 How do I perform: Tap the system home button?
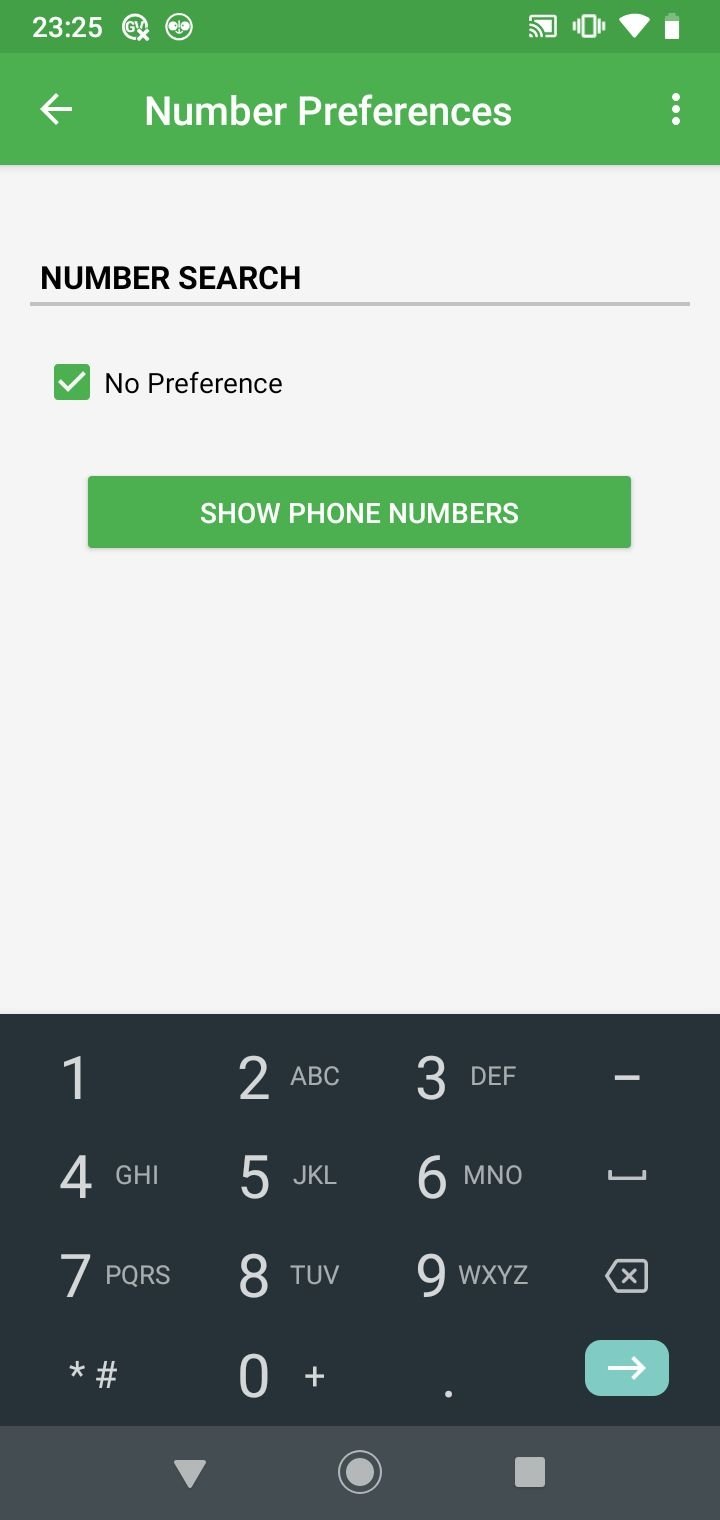coord(360,1472)
